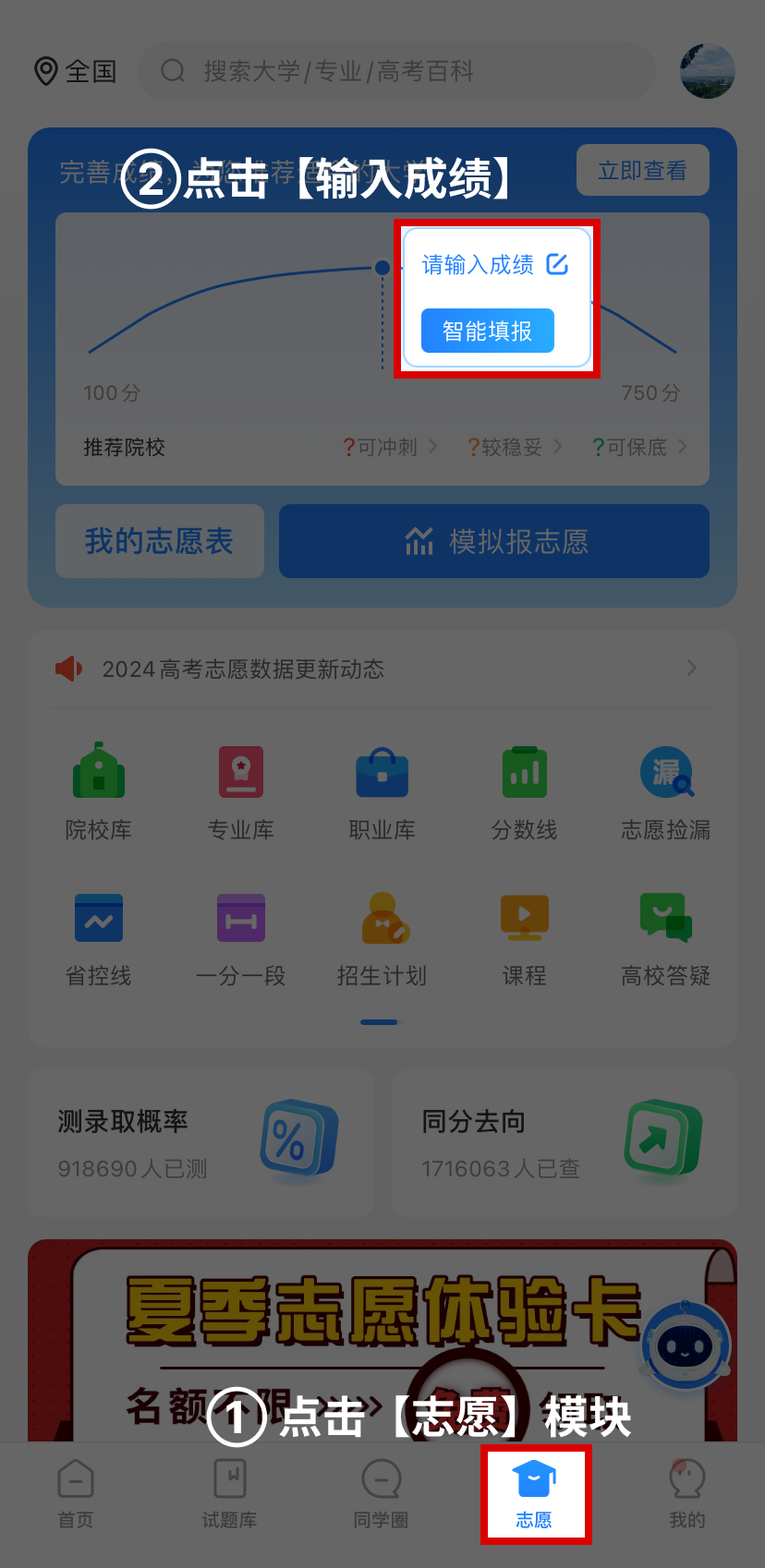Screen dimensions: 765x1568
Task: Open the 省控线 provincial line icon
Action: (99, 936)
